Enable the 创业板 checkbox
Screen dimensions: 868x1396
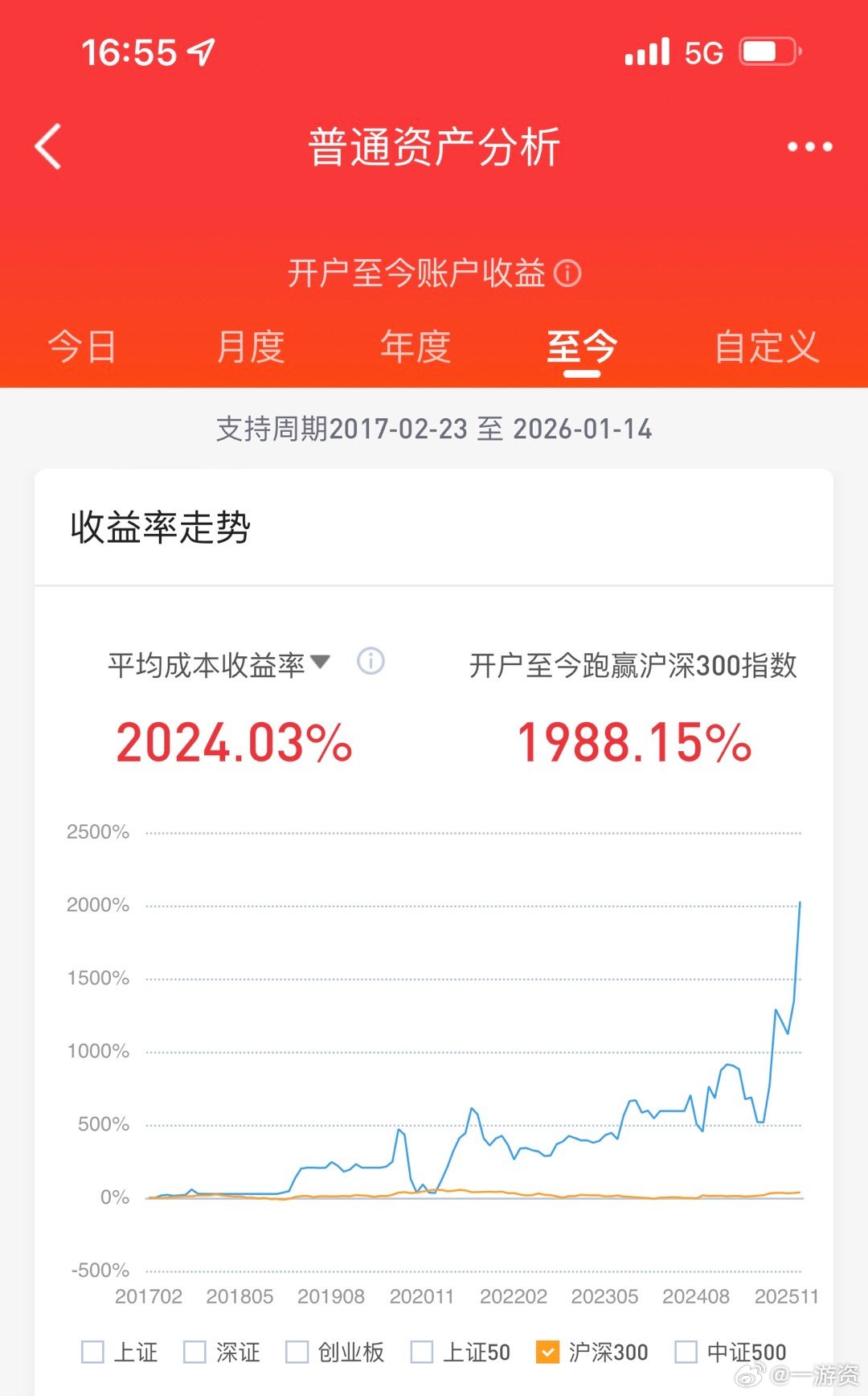299,1353
